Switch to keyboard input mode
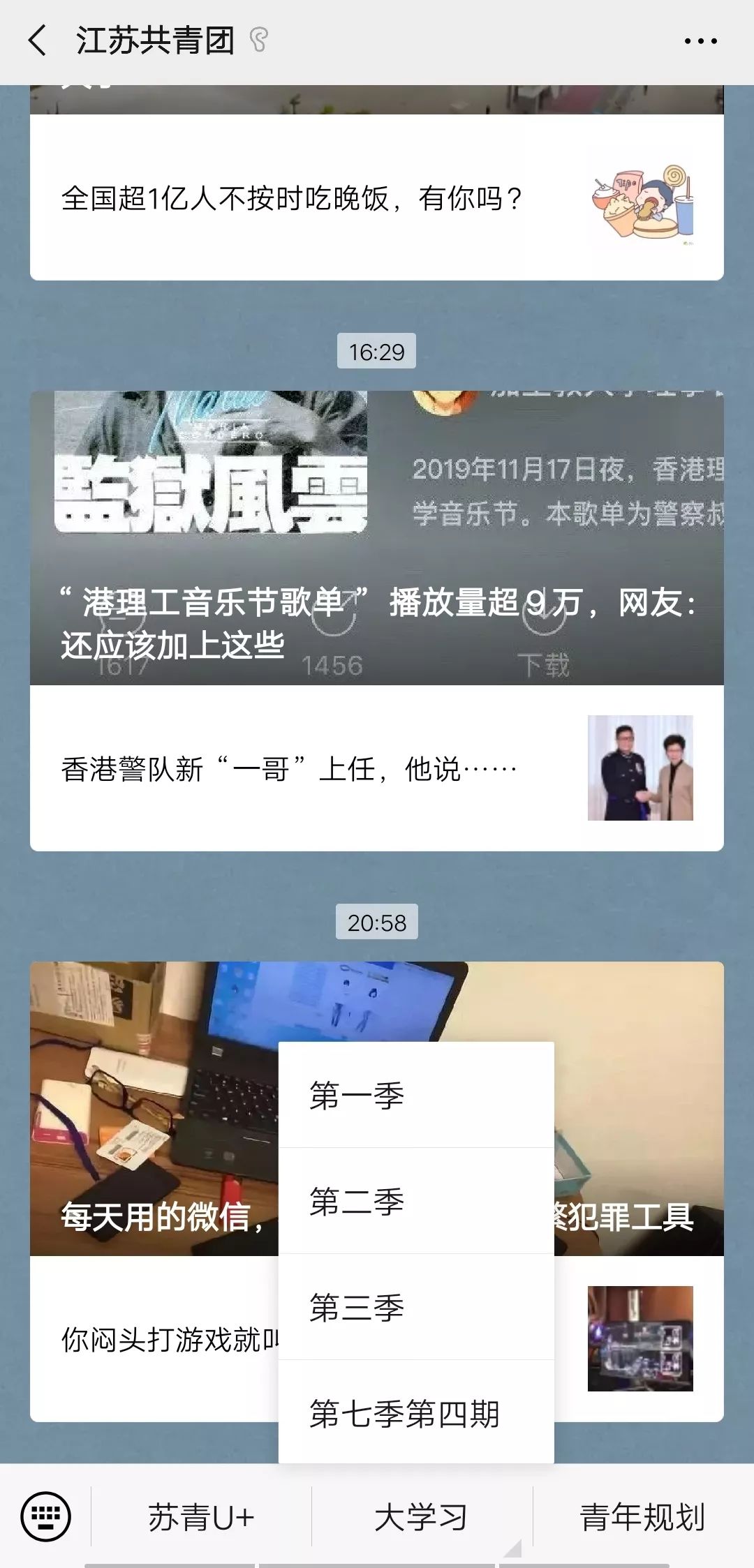The width and height of the screenshot is (754, 1568). [46, 1516]
